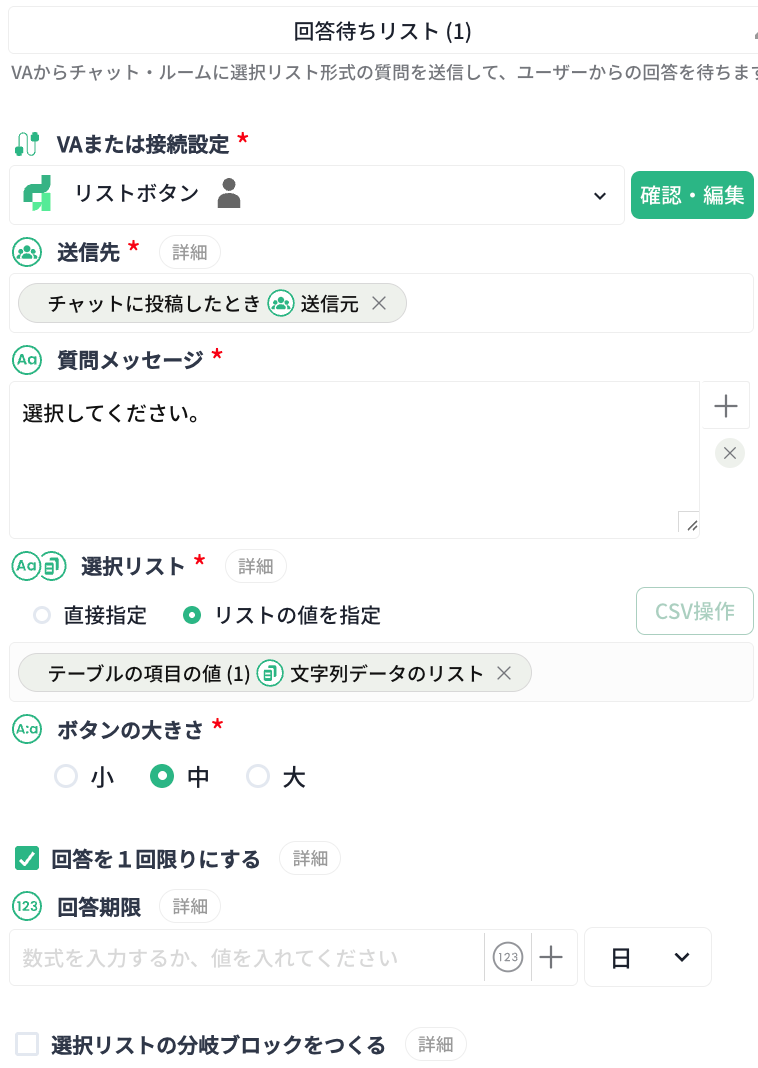Open 詳細 next to 選択リスト
This screenshot has width=758, height=1068.
click(255, 566)
